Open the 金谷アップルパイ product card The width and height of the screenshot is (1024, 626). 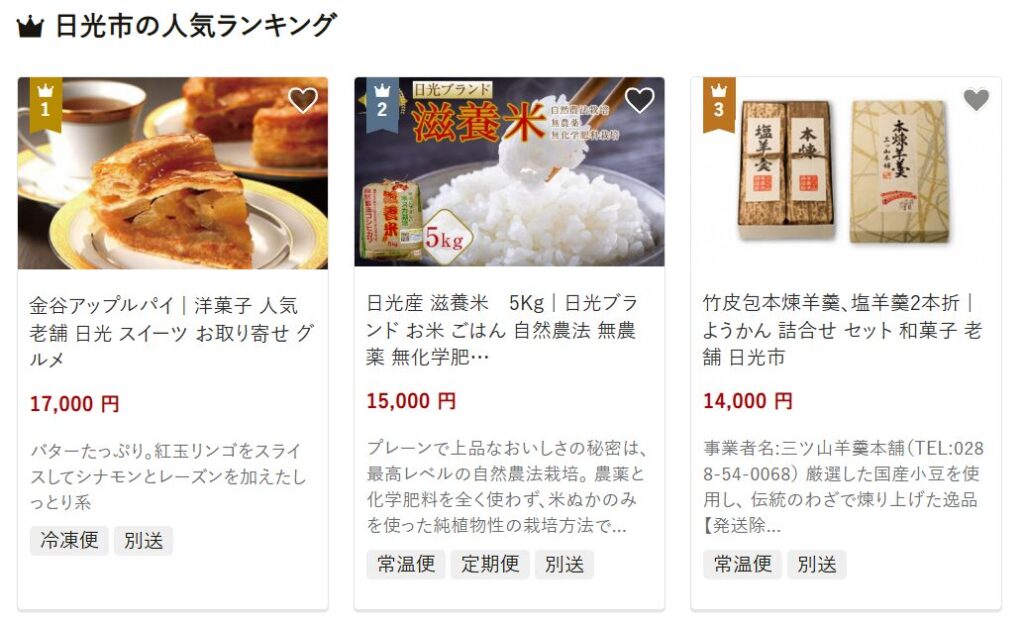pyautogui.click(x=172, y=332)
